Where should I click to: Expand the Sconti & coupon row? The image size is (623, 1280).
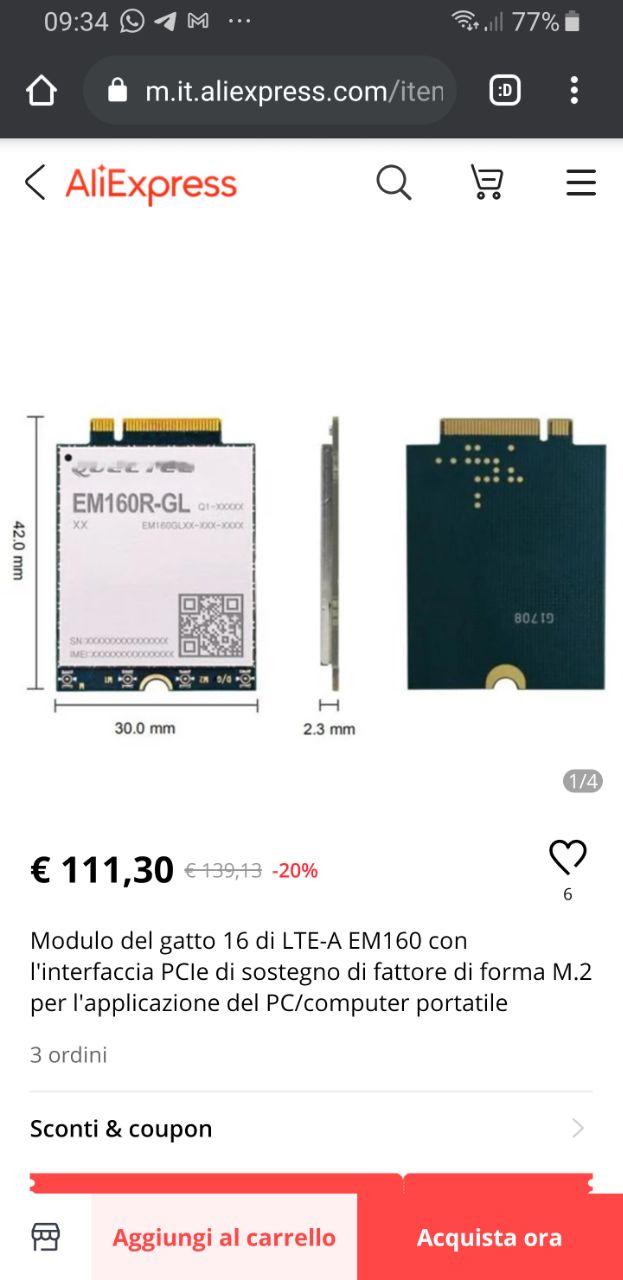(x=310, y=1129)
